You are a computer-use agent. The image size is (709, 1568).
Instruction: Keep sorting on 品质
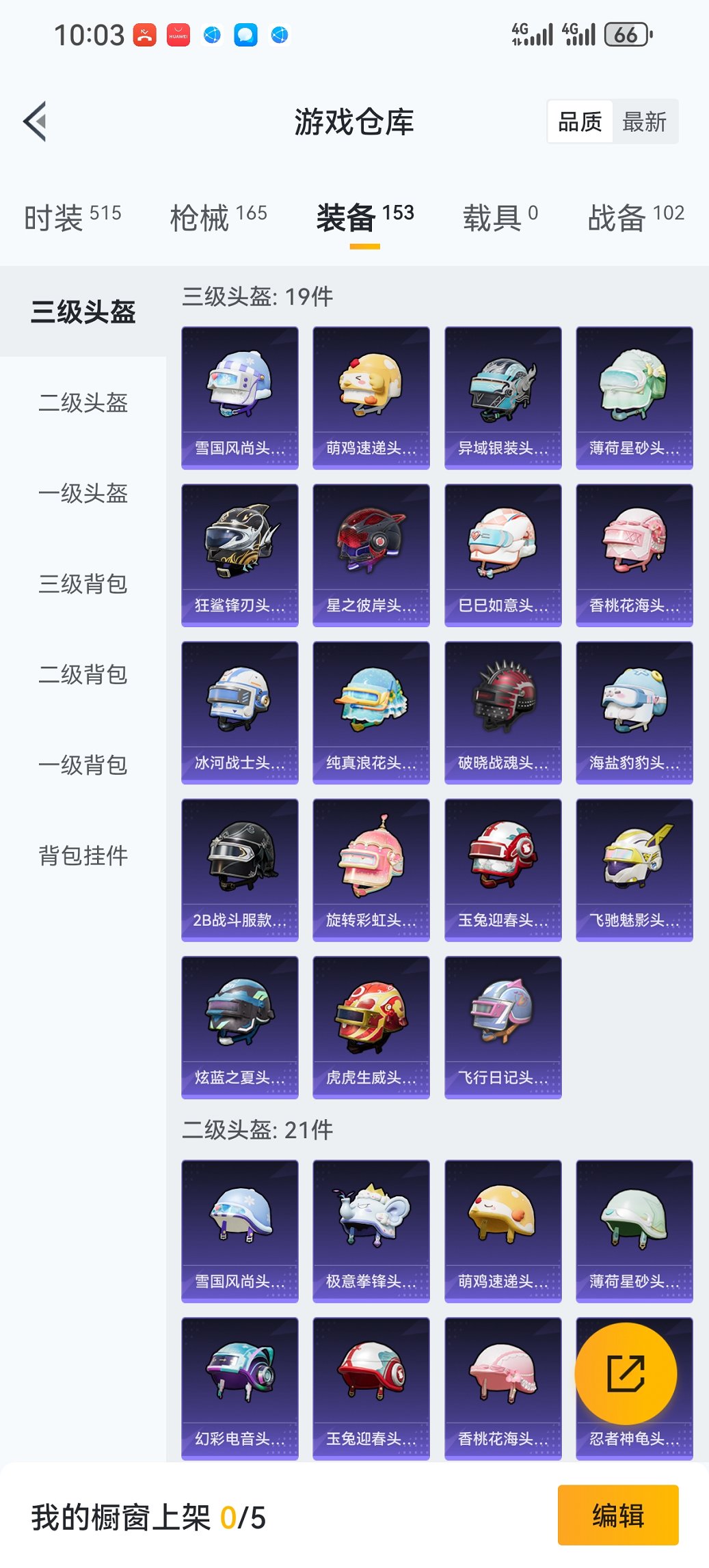(x=582, y=121)
